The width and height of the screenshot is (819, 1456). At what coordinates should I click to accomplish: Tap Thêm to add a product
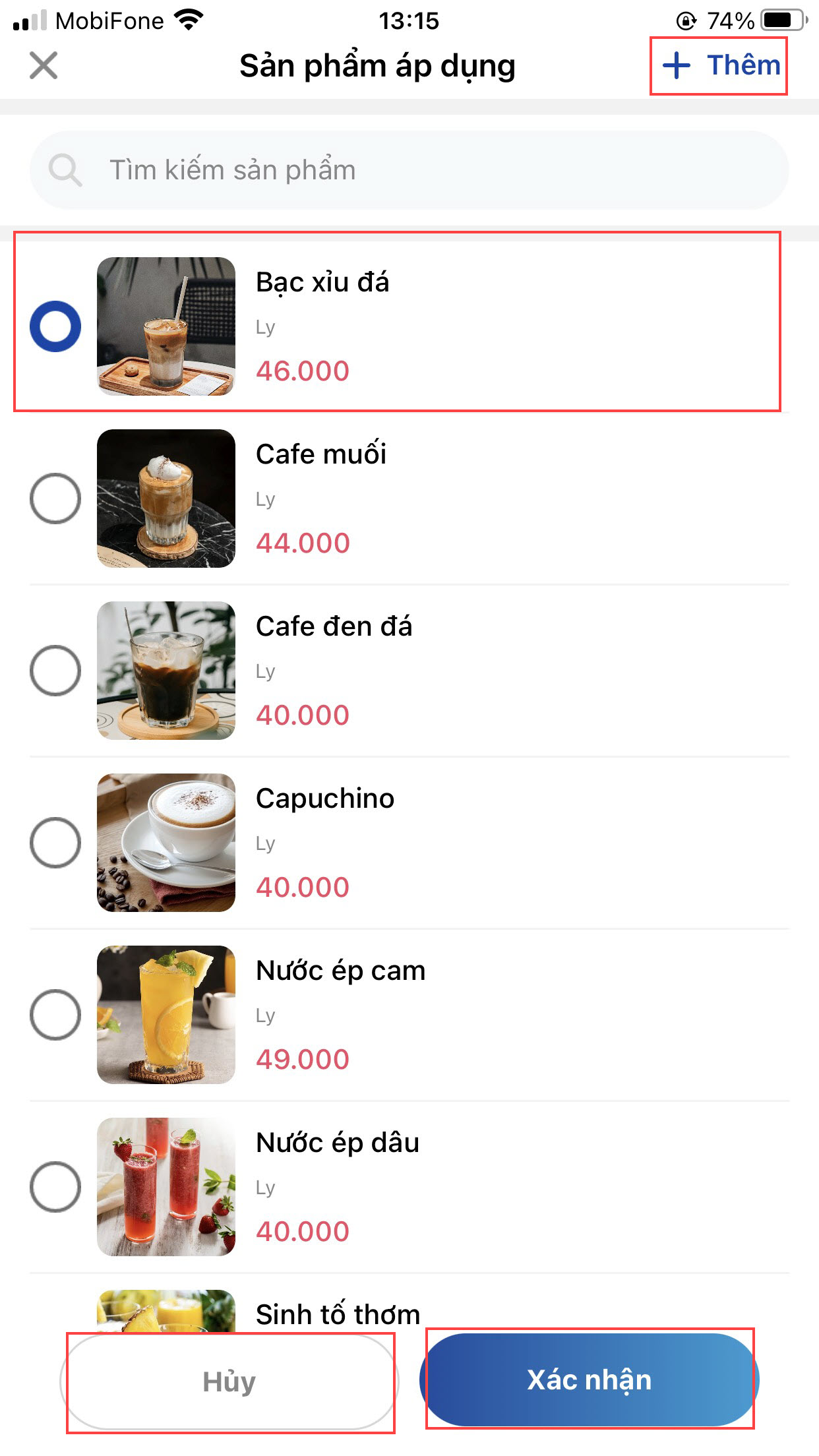(721, 66)
